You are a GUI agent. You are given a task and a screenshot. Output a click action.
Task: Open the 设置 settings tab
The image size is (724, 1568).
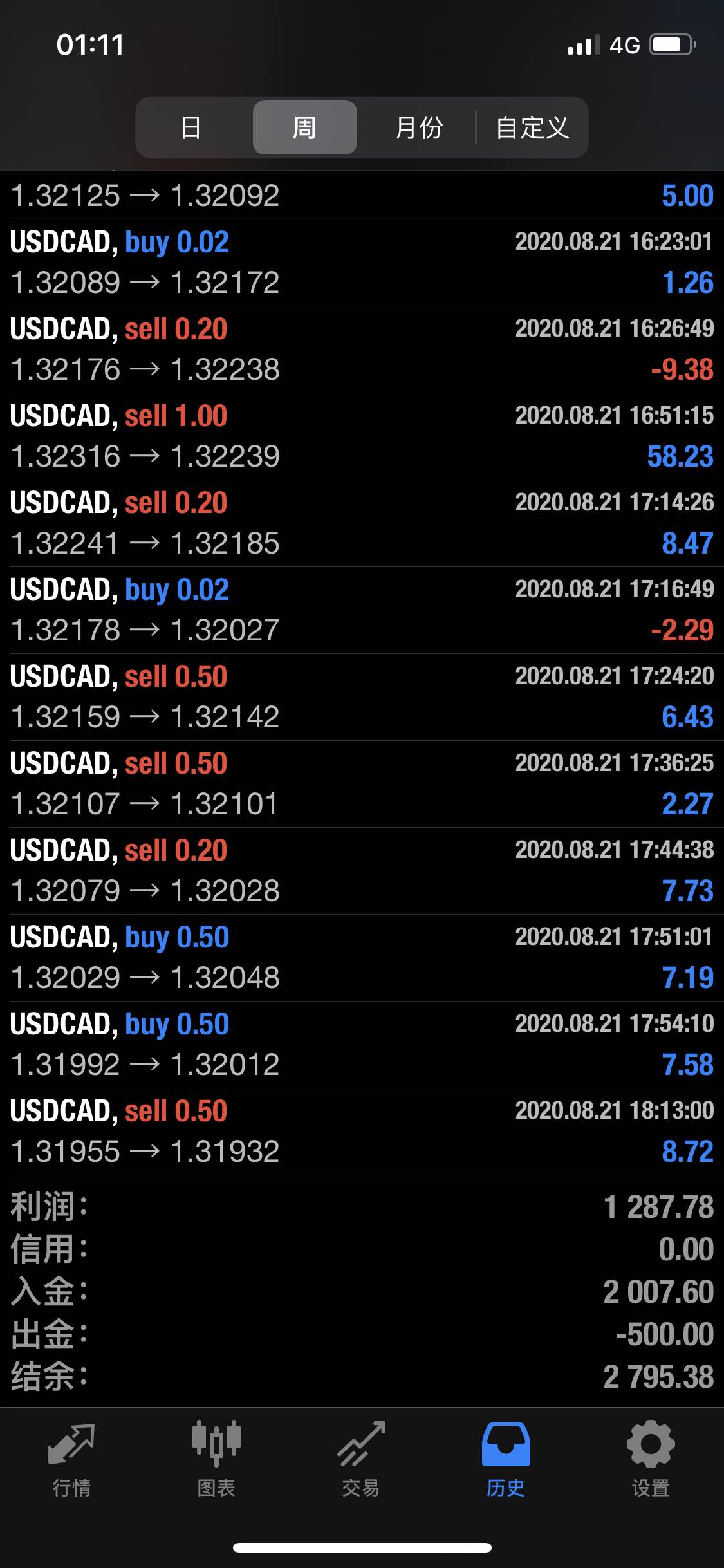click(x=651, y=1459)
